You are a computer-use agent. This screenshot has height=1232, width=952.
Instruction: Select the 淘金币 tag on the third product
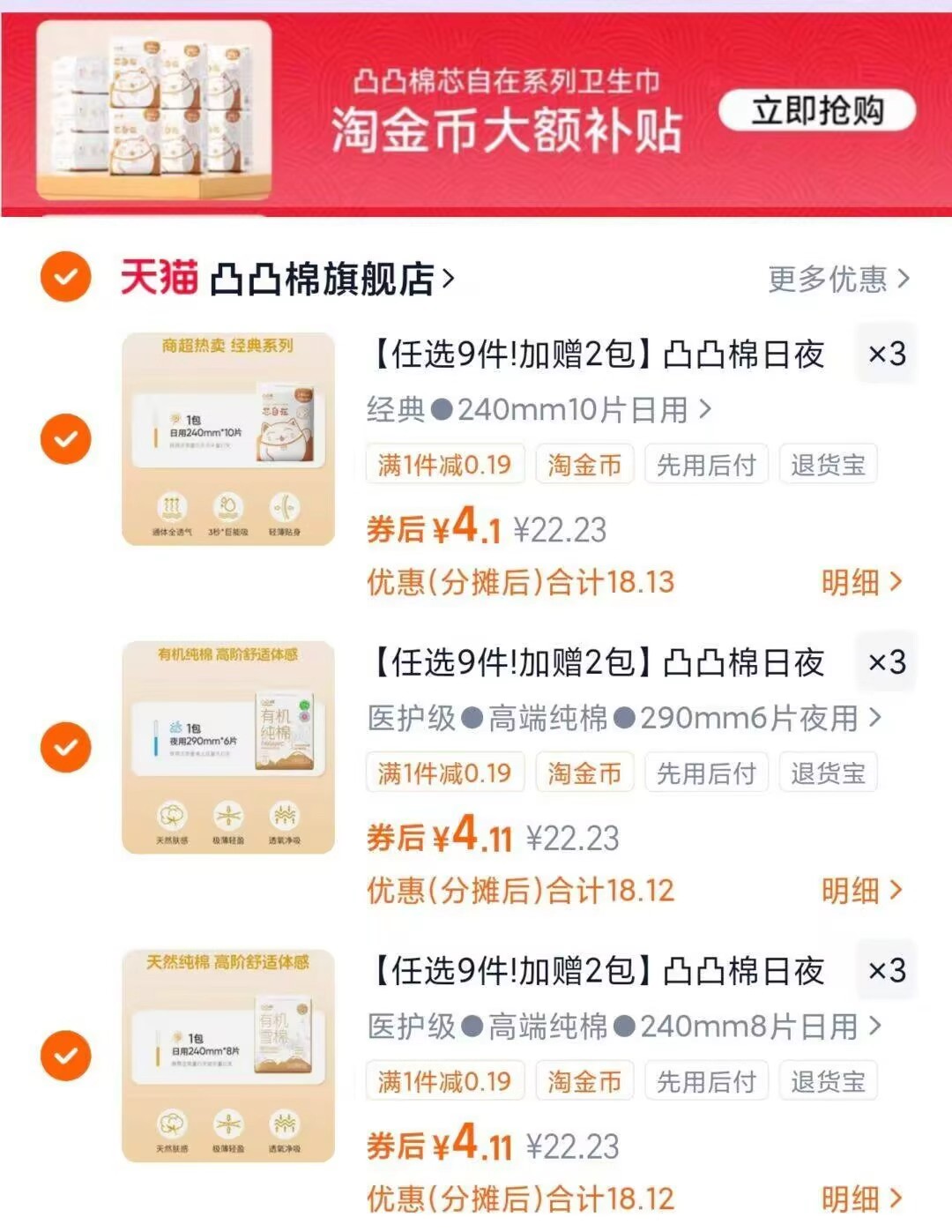[584, 1079]
